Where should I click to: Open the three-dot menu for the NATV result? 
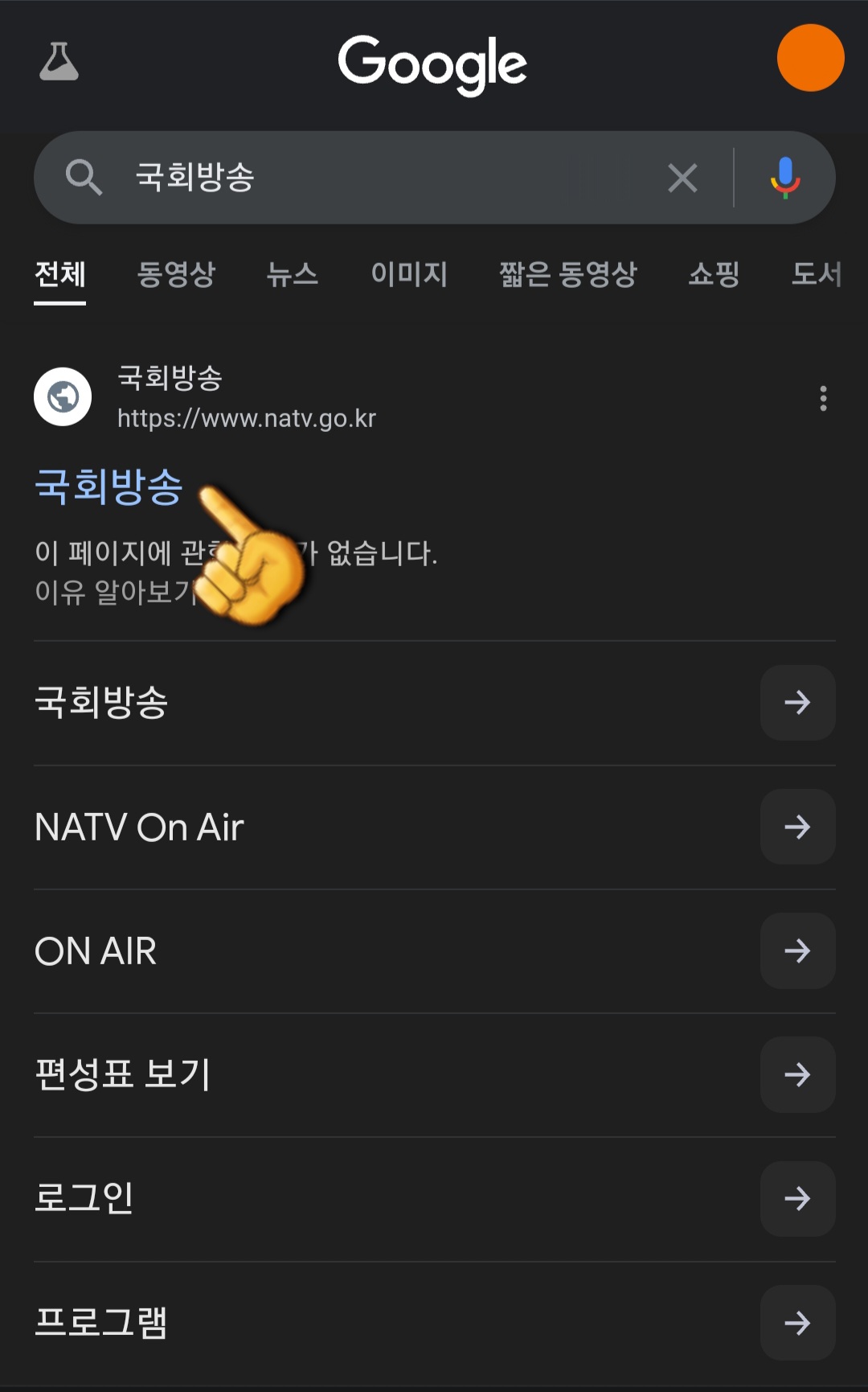(x=824, y=399)
